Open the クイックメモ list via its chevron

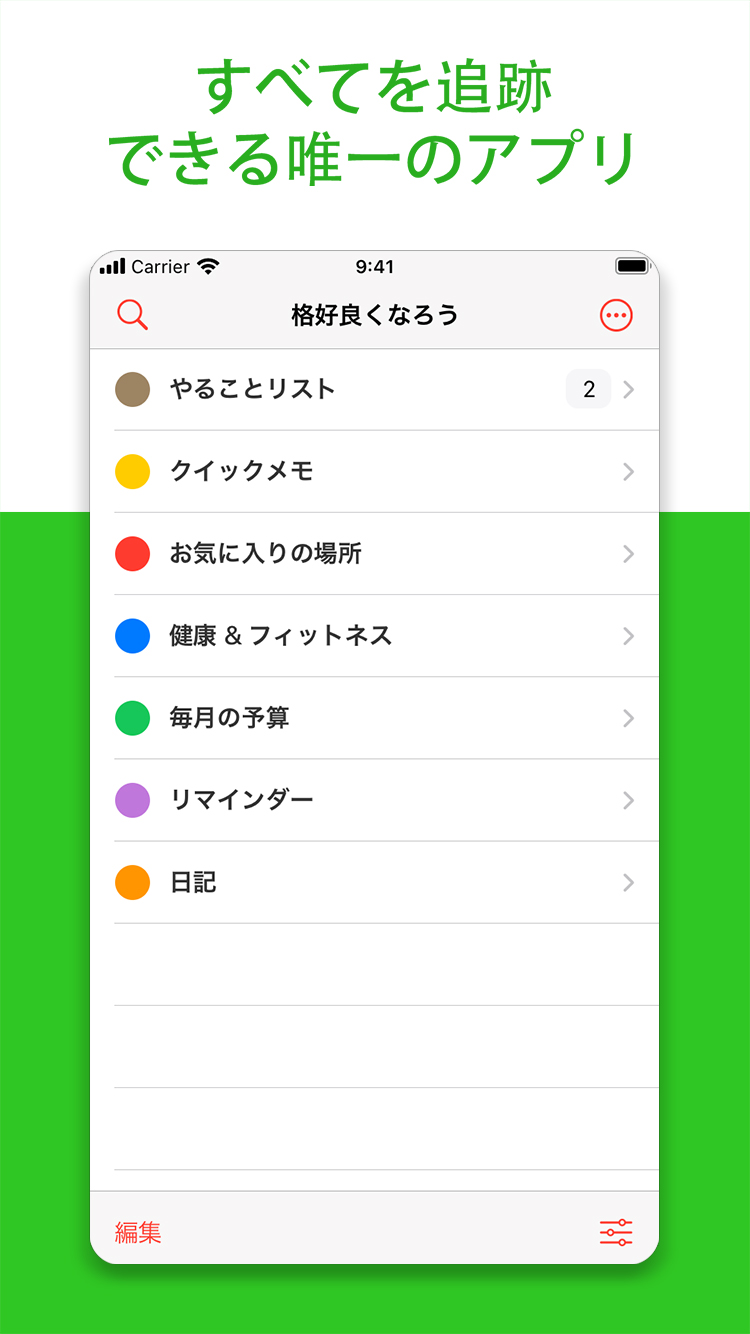pyautogui.click(x=629, y=471)
